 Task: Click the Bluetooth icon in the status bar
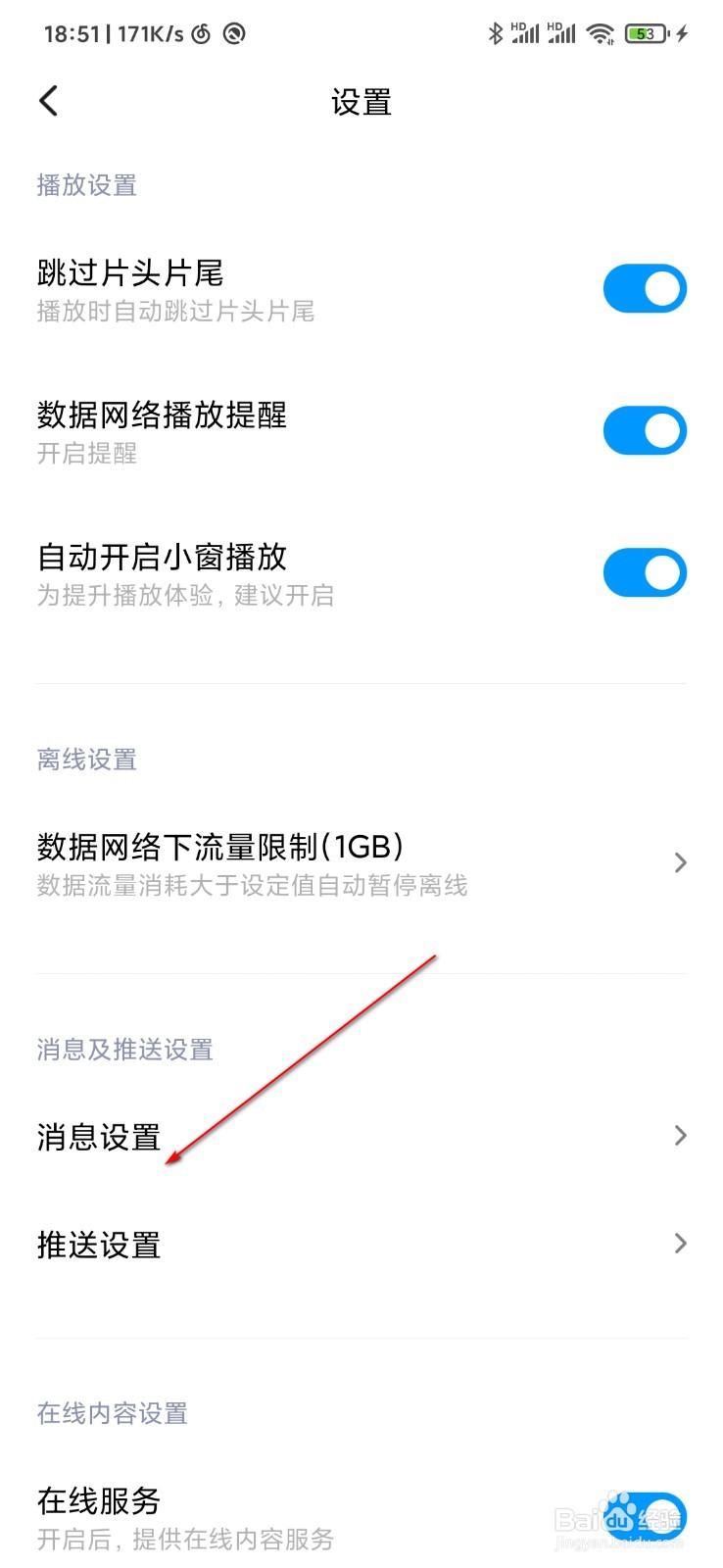point(496,32)
